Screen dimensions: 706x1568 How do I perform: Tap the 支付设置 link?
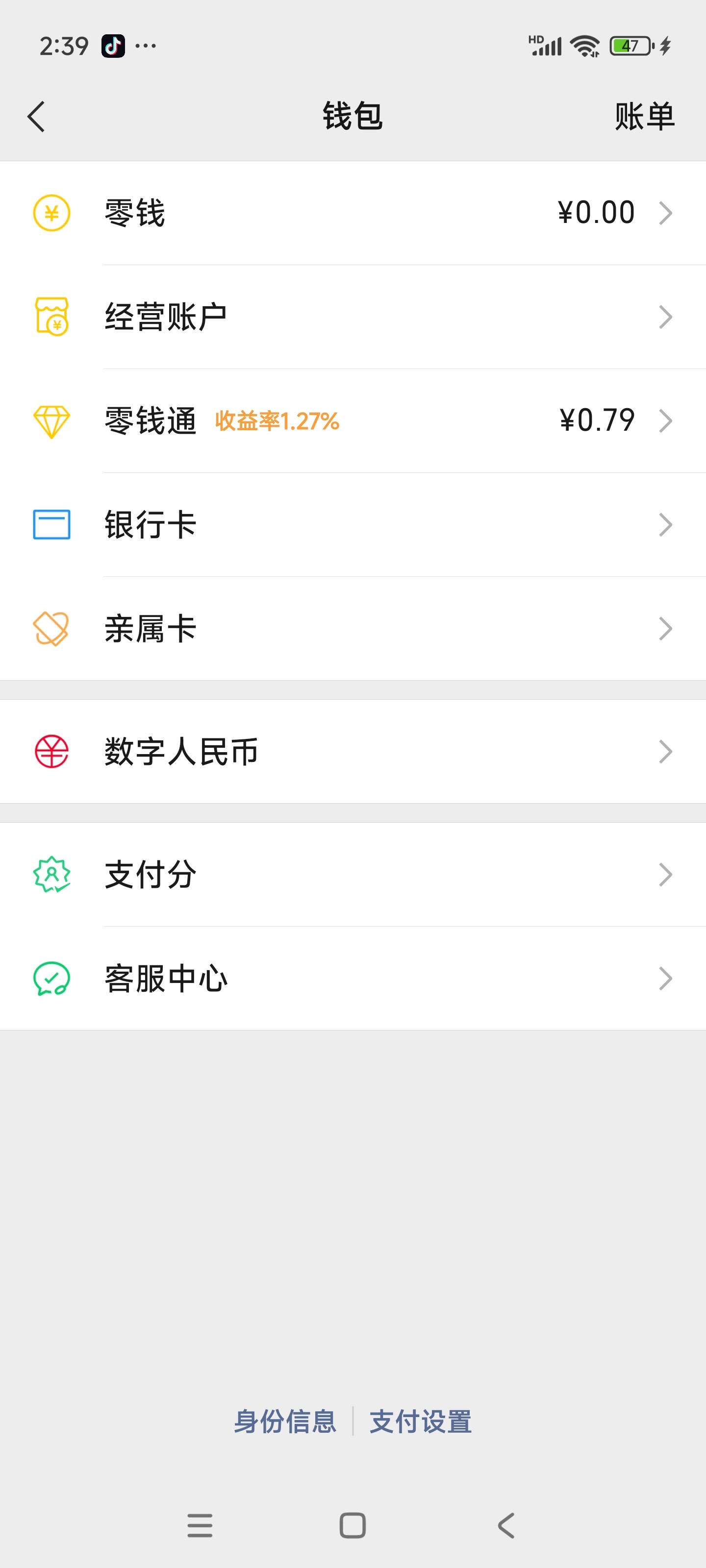pos(421,1422)
